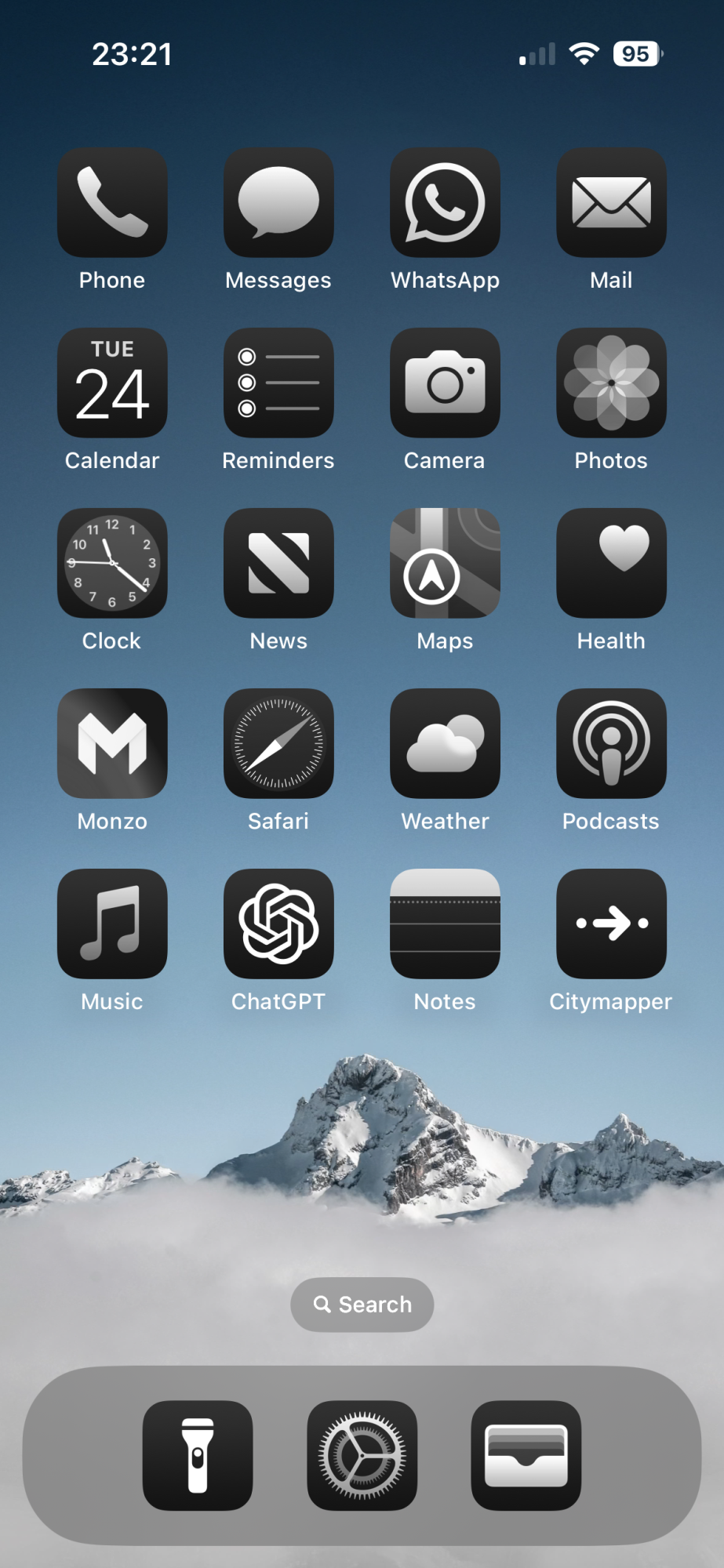
Task: Open the Health app
Action: pyautogui.click(x=611, y=563)
